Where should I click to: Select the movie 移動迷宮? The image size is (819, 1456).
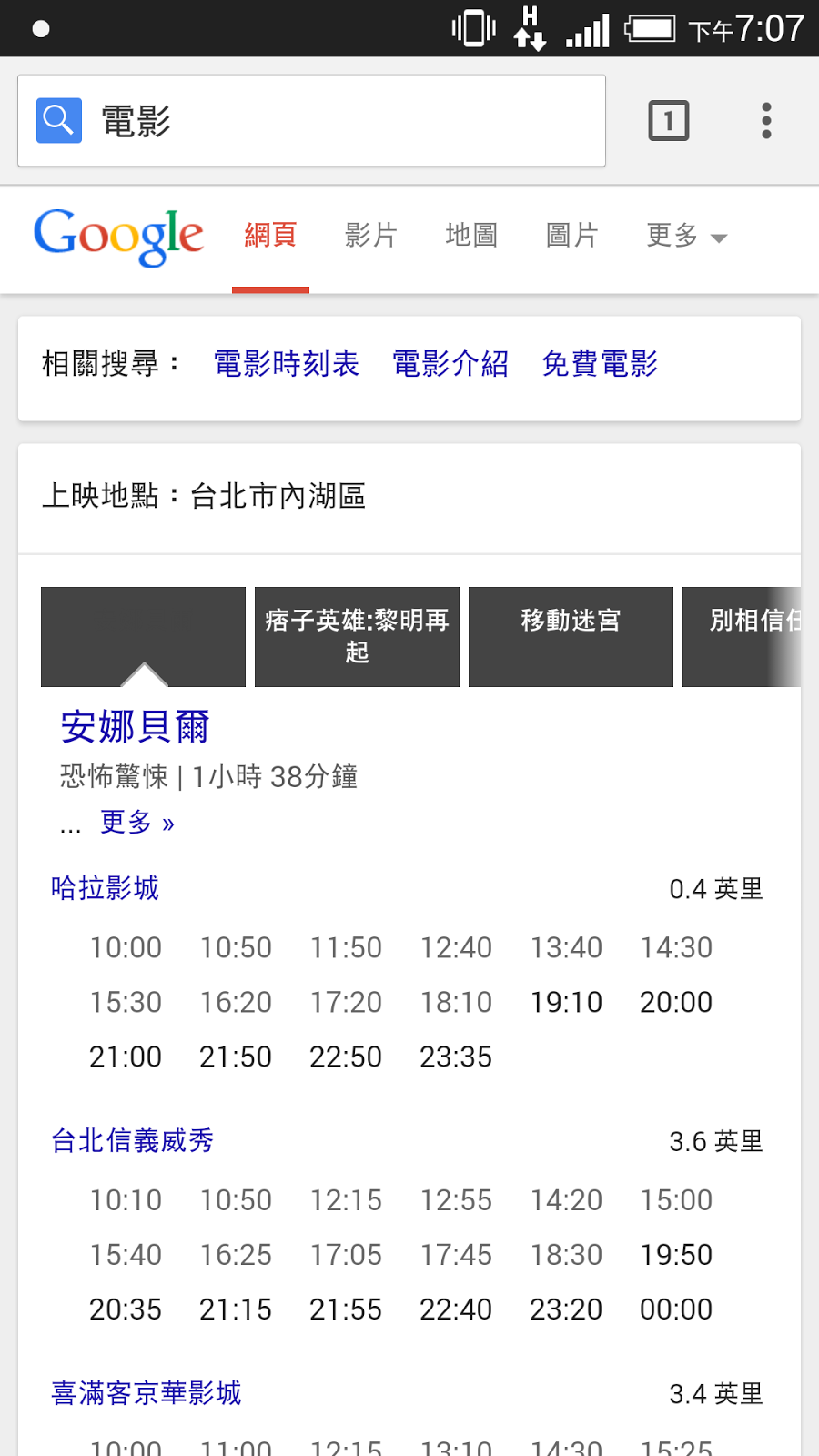[571, 636]
